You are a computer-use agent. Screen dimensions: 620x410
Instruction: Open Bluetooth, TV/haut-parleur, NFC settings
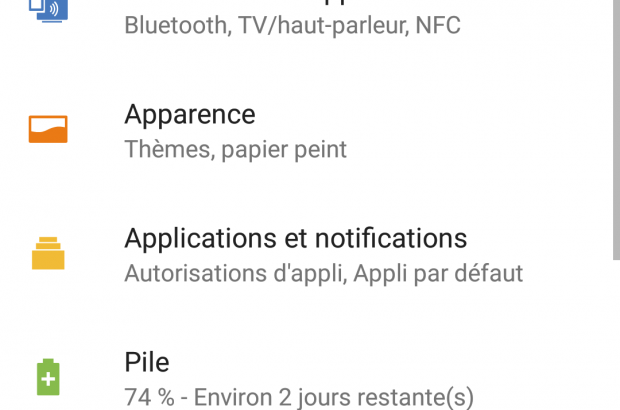tap(292, 24)
